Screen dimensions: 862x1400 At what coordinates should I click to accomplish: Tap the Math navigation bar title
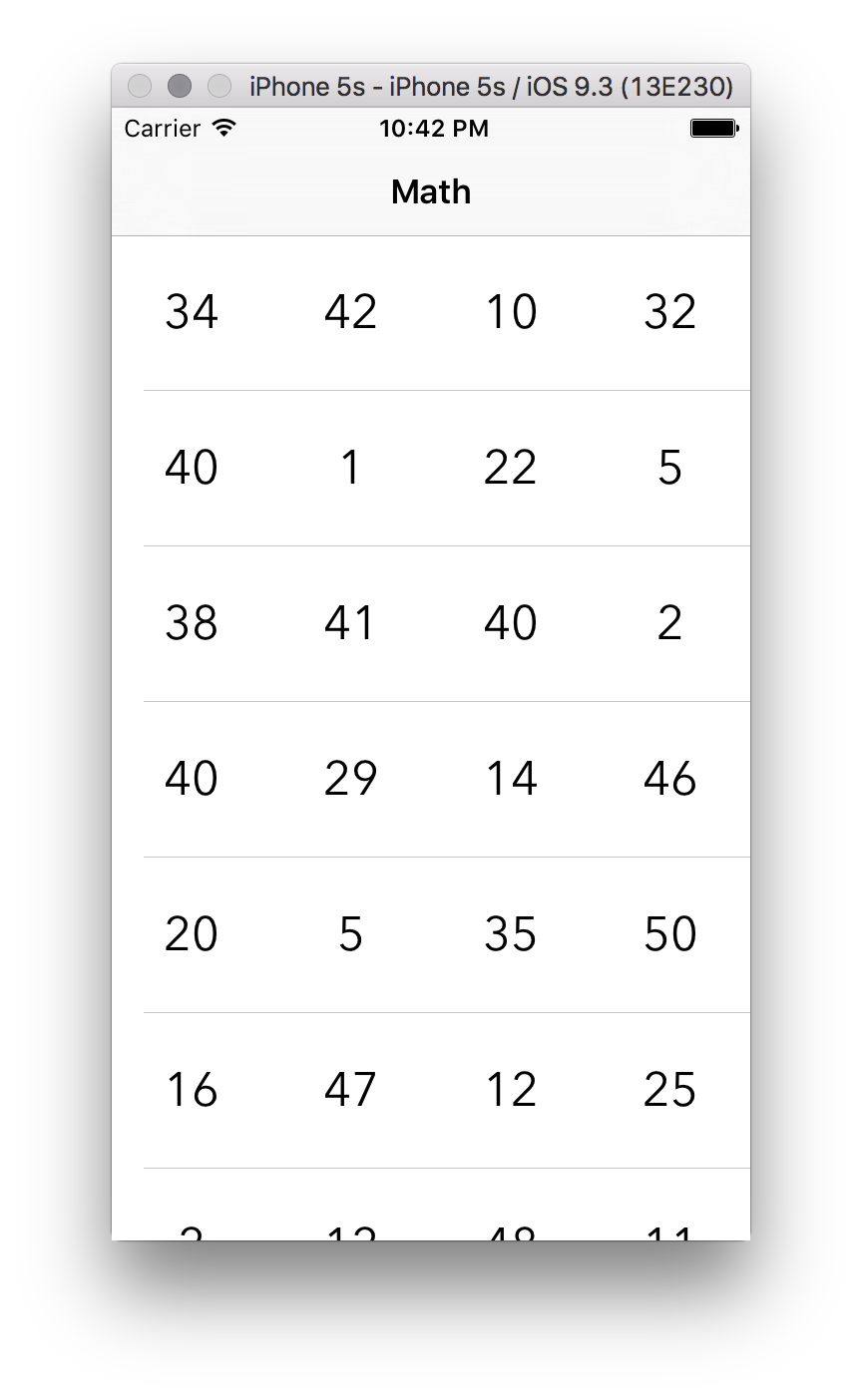point(430,191)
